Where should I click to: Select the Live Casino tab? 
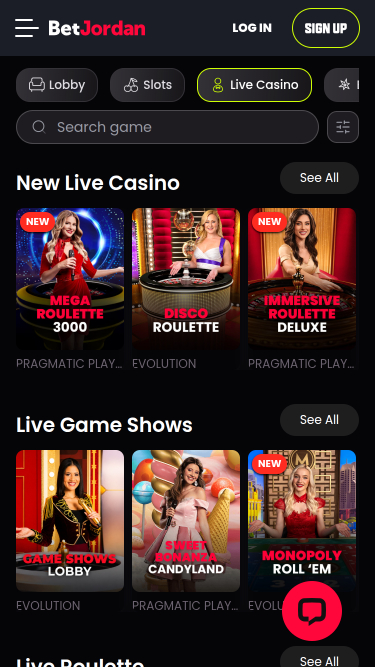(x=254, y=85)
